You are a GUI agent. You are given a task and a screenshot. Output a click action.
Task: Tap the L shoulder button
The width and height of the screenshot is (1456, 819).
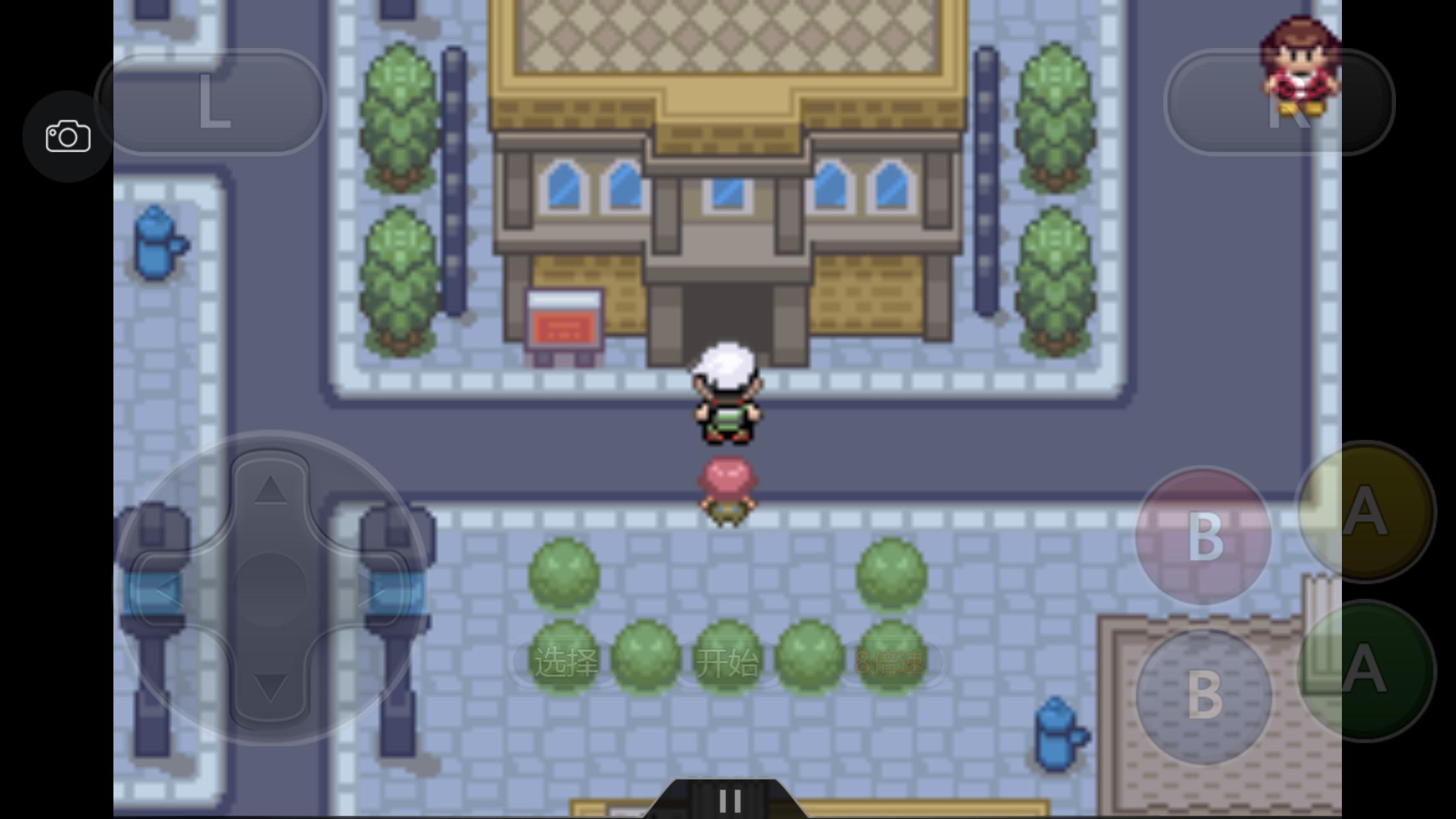(211, 102)
